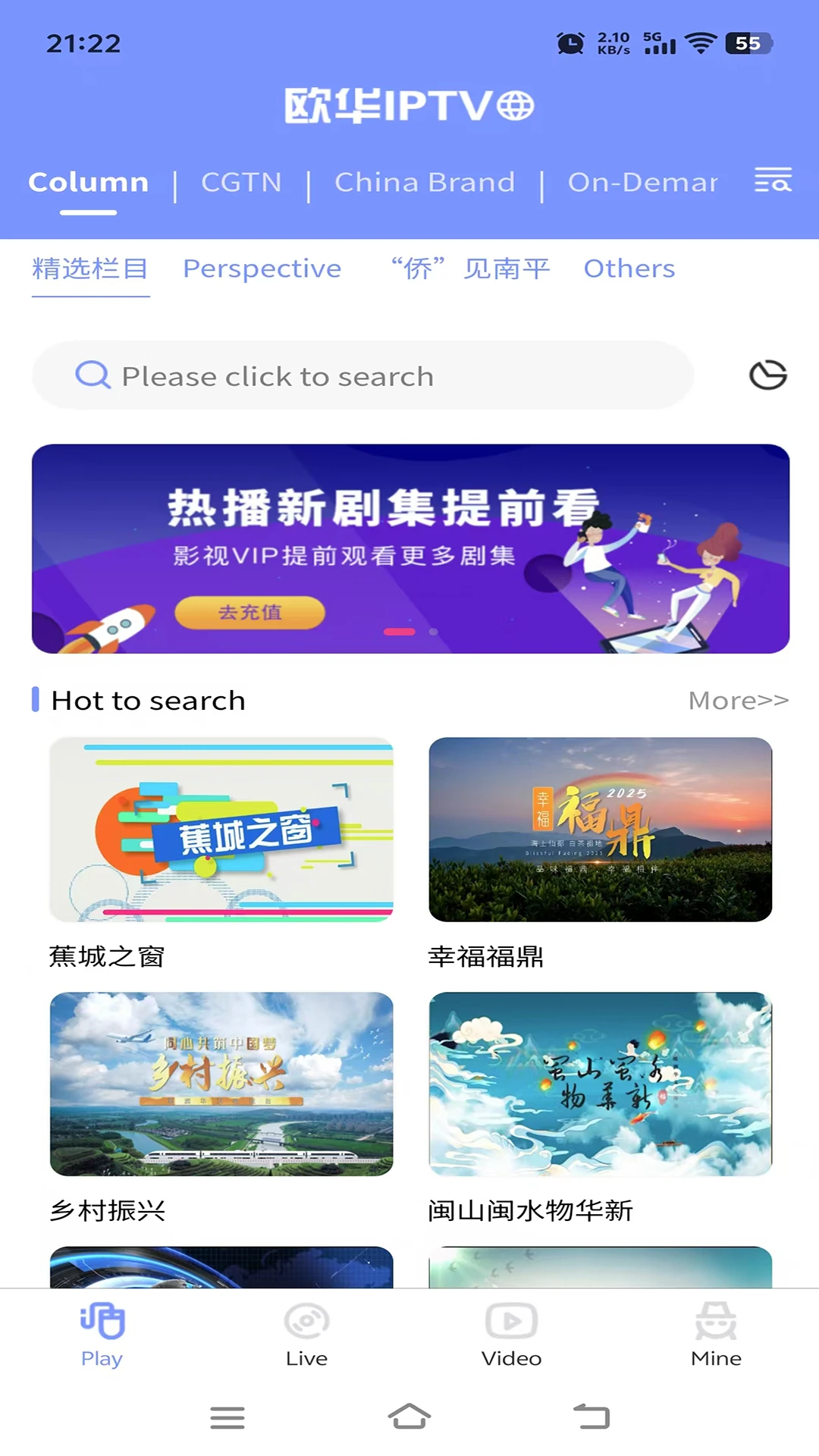The image size is (819, 1456).
Task: Open the Perspective sub-tab
Action: [261, 268]
